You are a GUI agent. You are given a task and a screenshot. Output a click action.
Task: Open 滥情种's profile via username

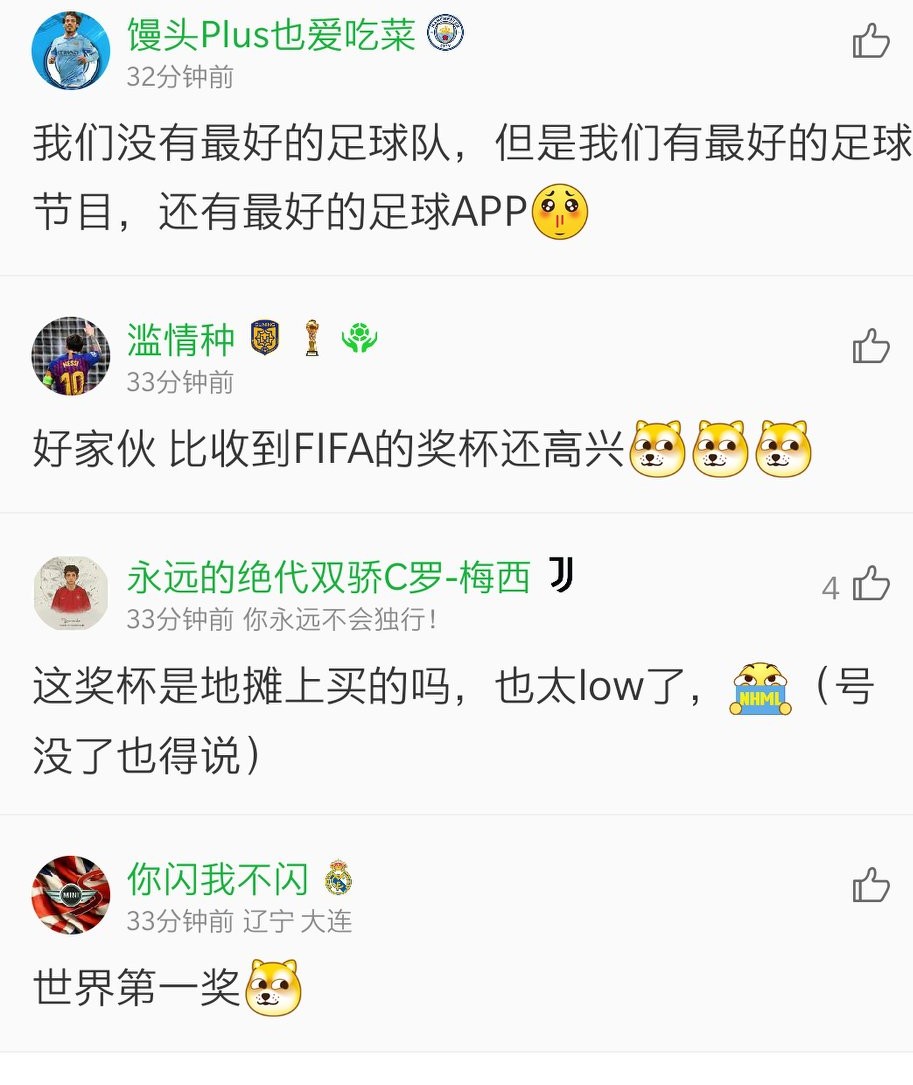click(x=178, y=340)
